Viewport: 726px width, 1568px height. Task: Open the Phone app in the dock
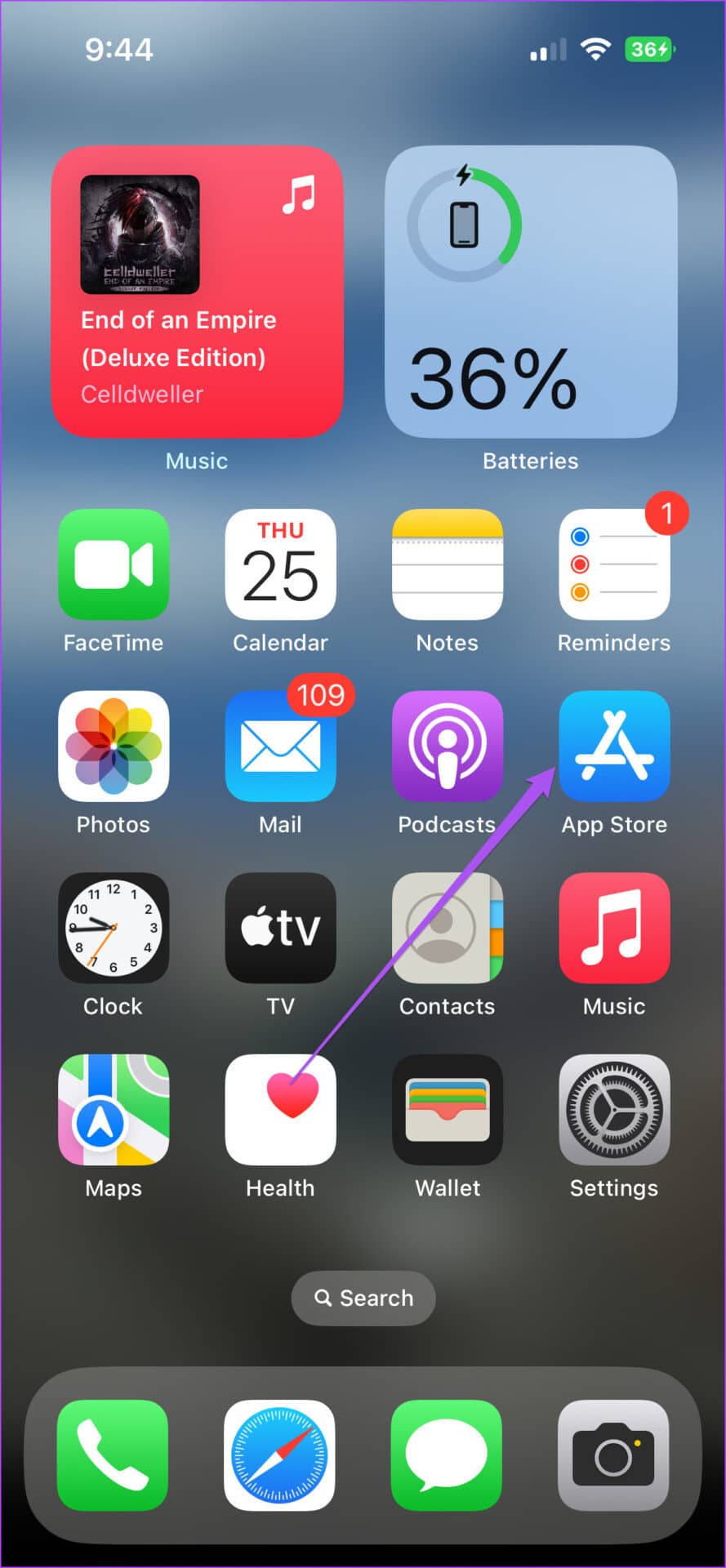113,1455
